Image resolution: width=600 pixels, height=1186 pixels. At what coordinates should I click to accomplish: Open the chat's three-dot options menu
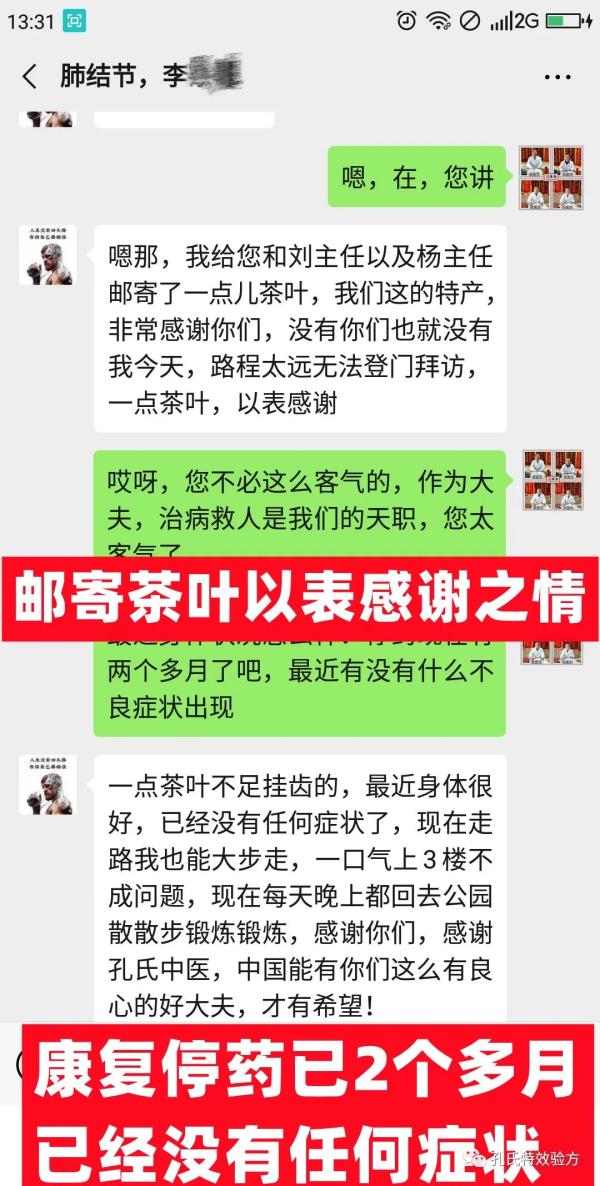(557, 77)
